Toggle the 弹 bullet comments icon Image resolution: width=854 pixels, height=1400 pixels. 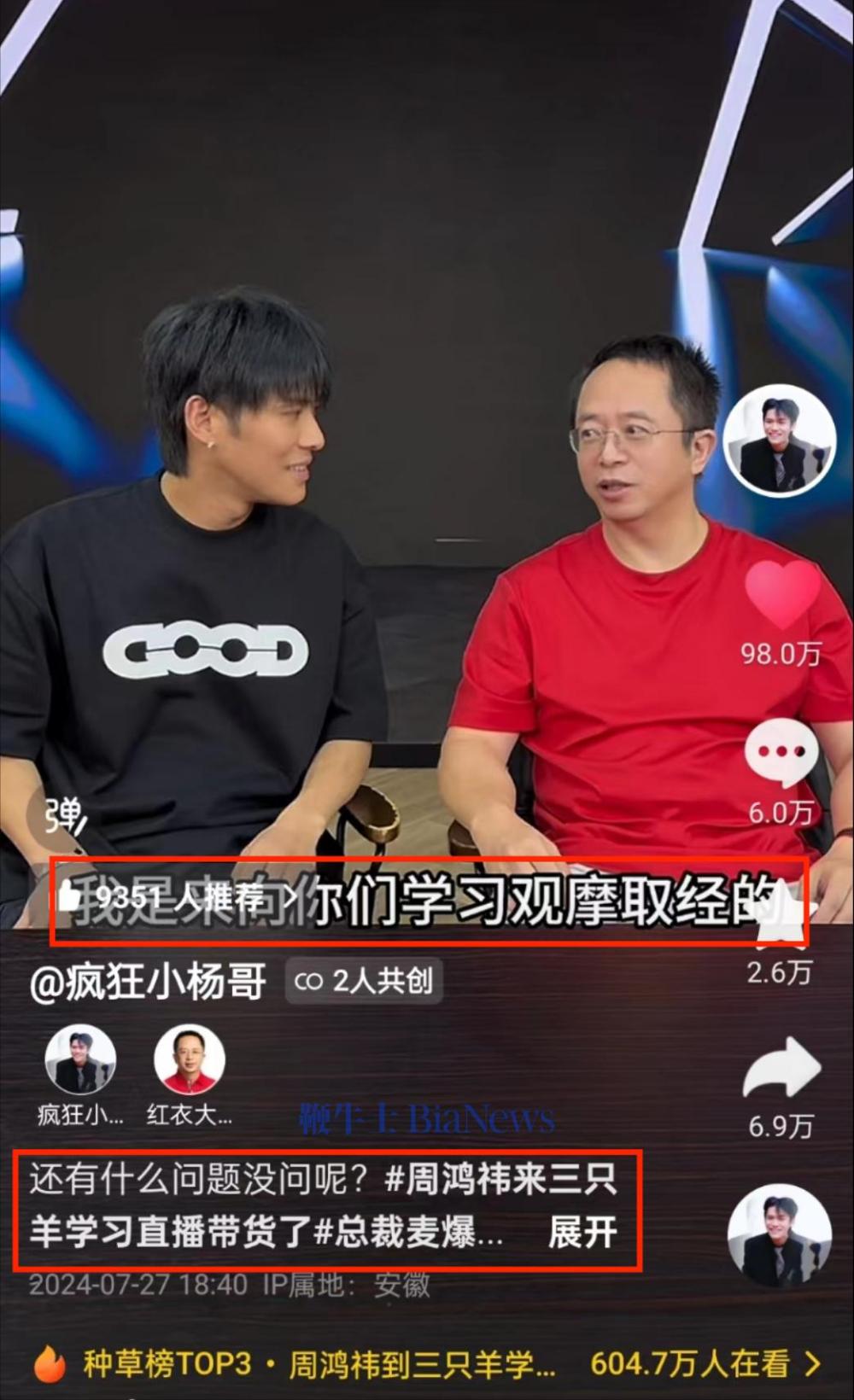pyautogui.click(x=61, y=816)
